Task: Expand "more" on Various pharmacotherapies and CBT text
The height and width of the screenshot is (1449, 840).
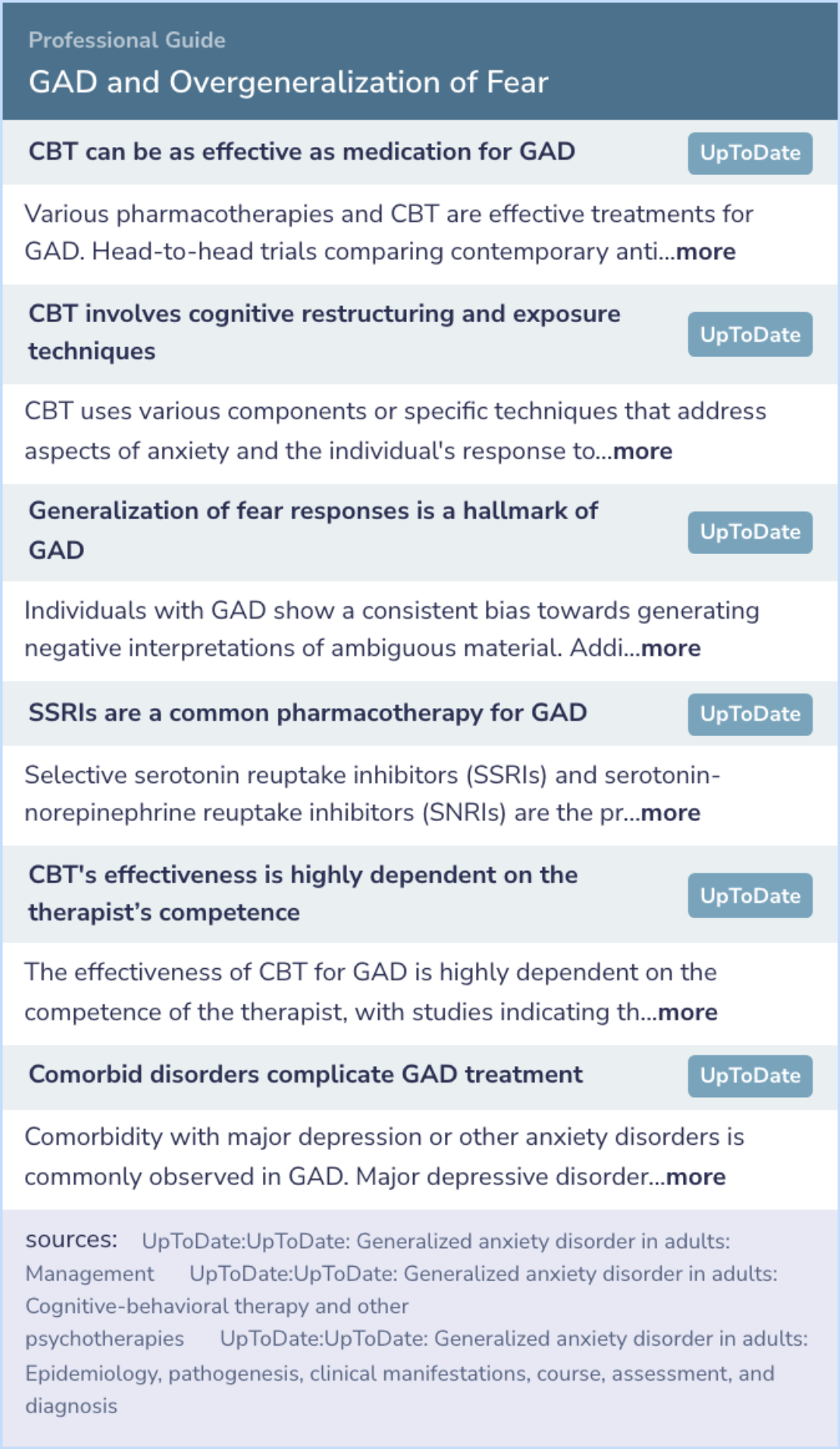Action: pyautogui.click(x=705, y=251)
